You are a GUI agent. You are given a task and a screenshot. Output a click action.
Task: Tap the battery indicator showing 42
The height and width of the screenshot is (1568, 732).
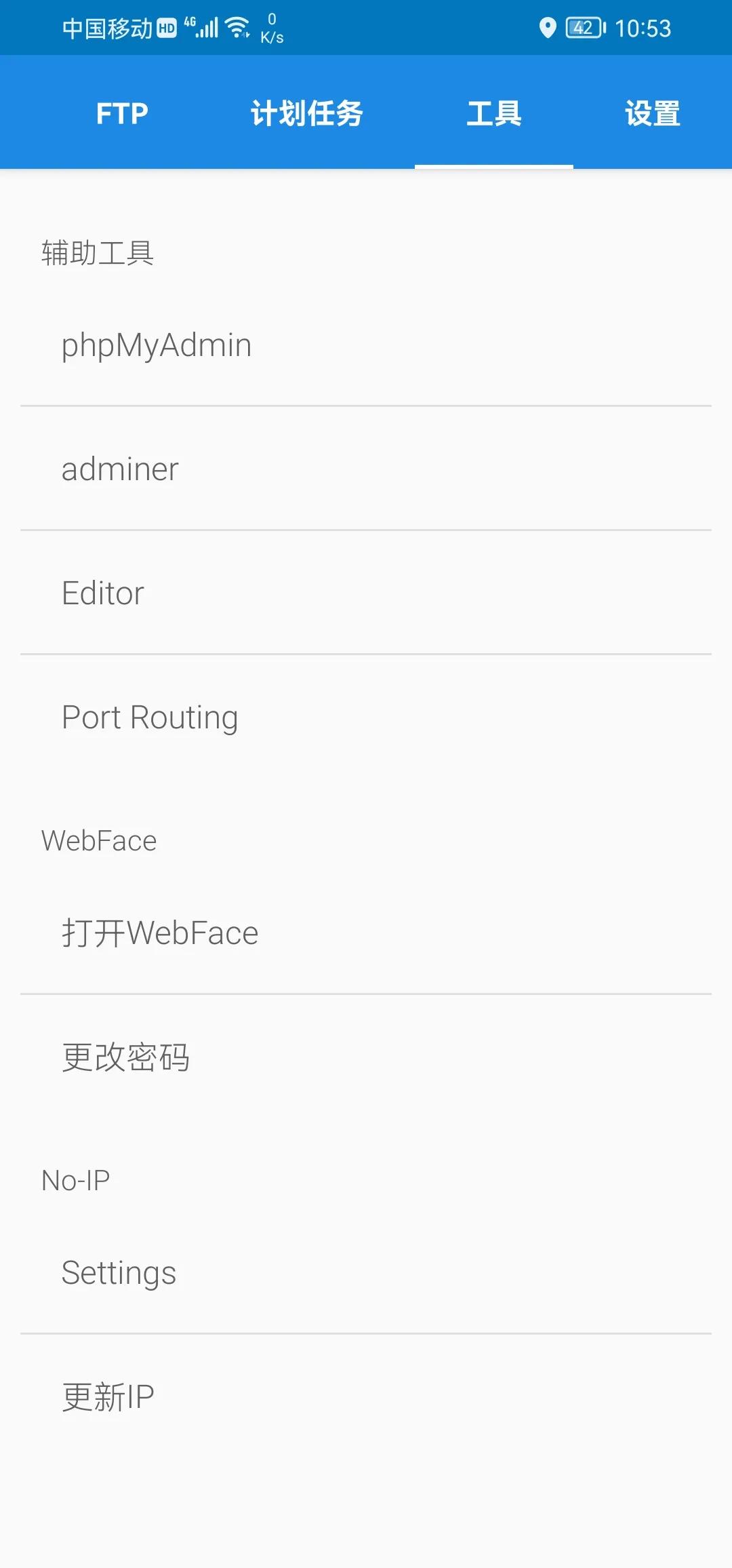[583, 27]
